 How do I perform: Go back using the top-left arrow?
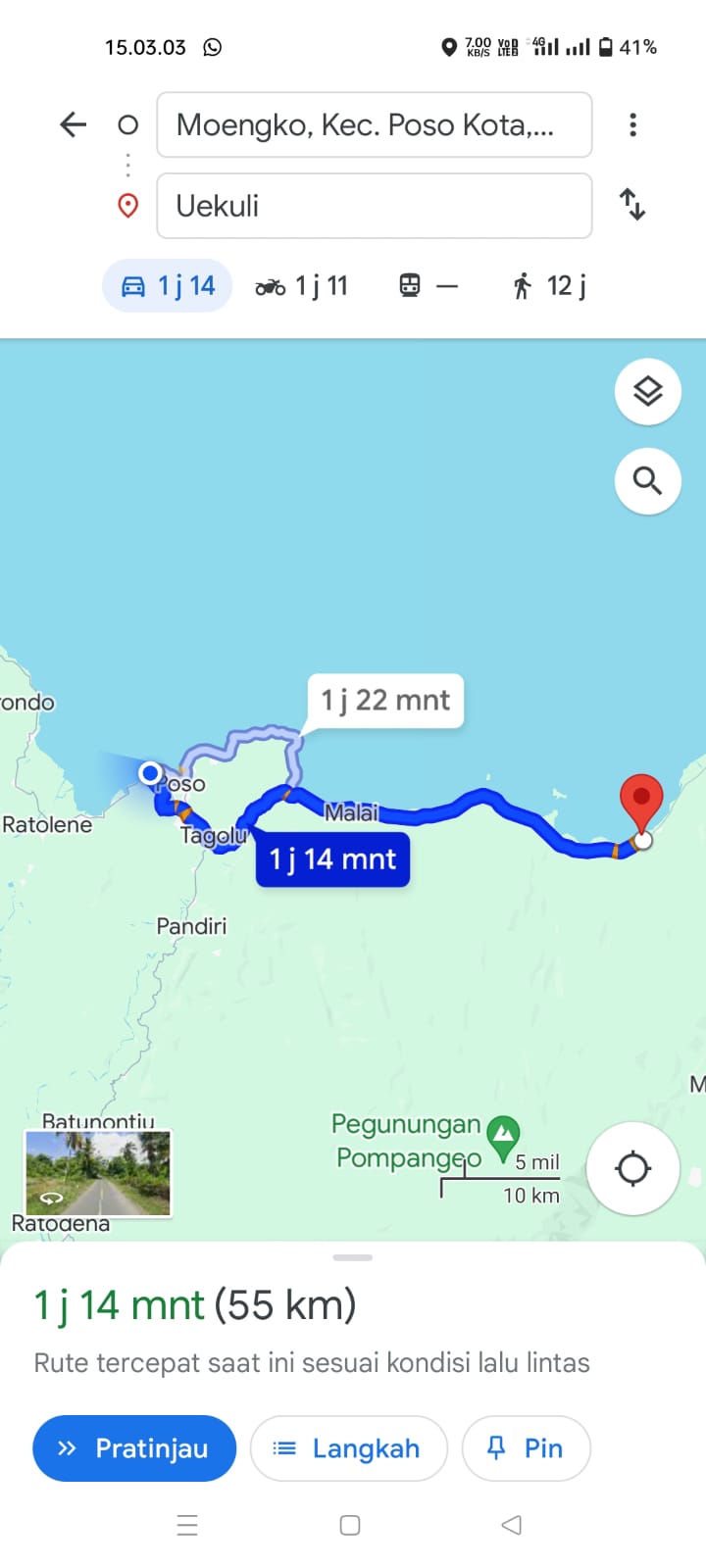74,124
